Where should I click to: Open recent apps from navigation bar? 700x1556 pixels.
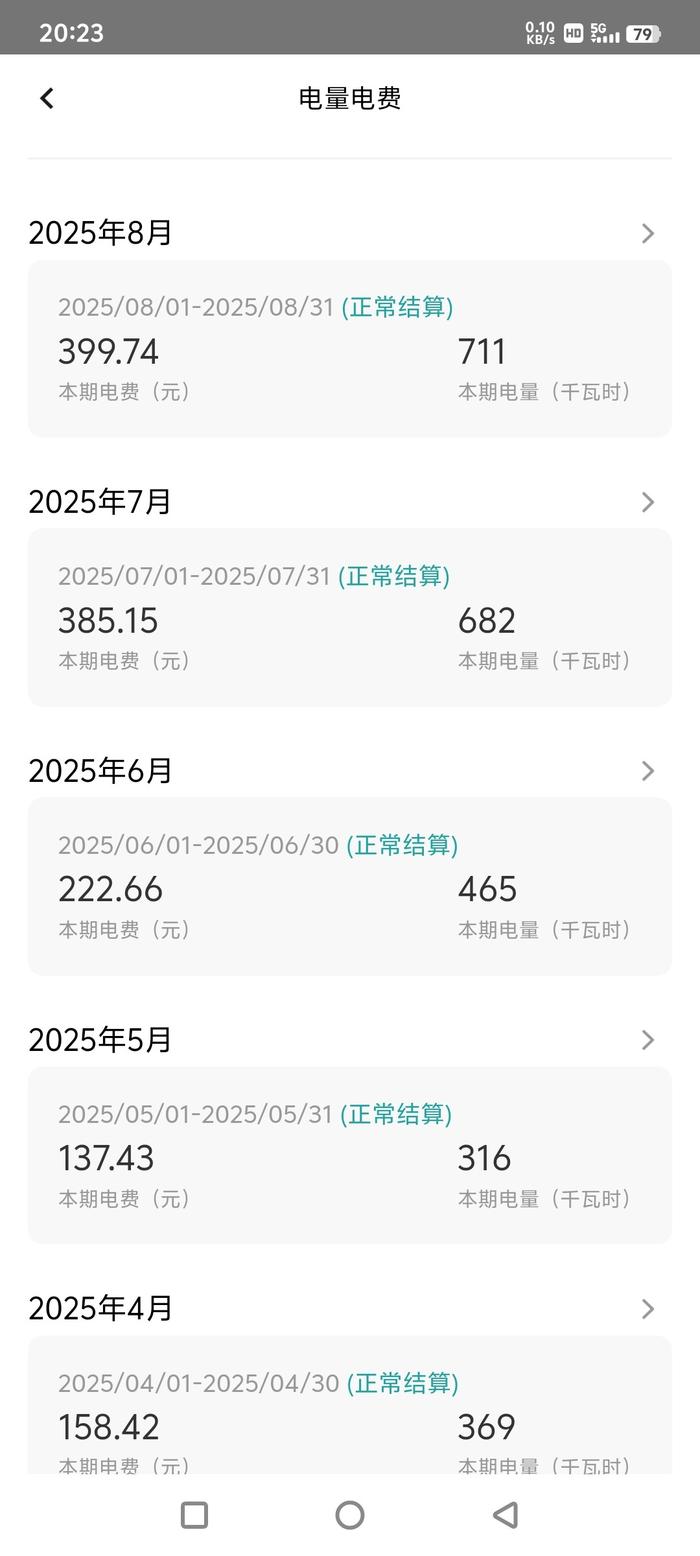point(194,1515)
